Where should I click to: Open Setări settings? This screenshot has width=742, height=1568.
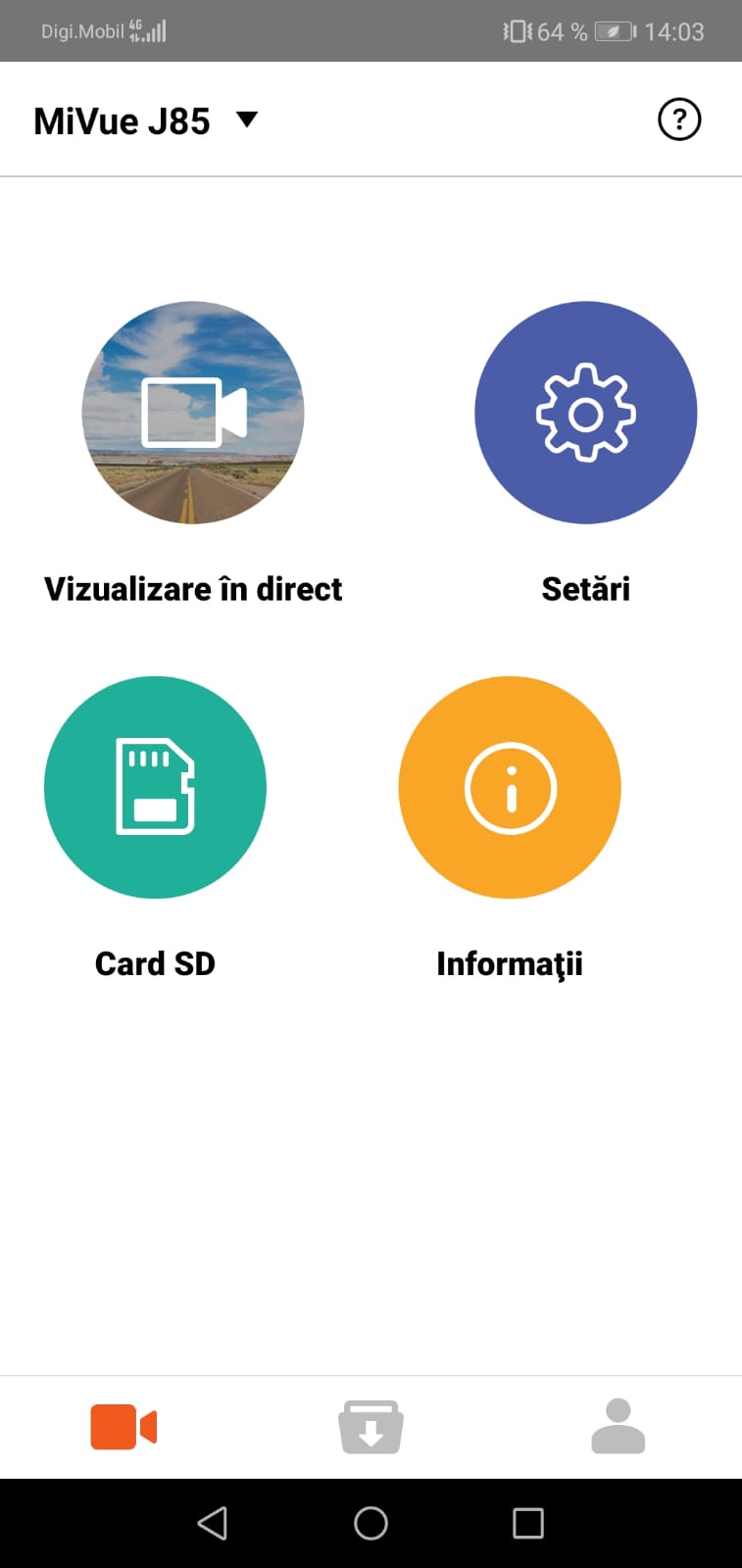click(x=585, y=413)
